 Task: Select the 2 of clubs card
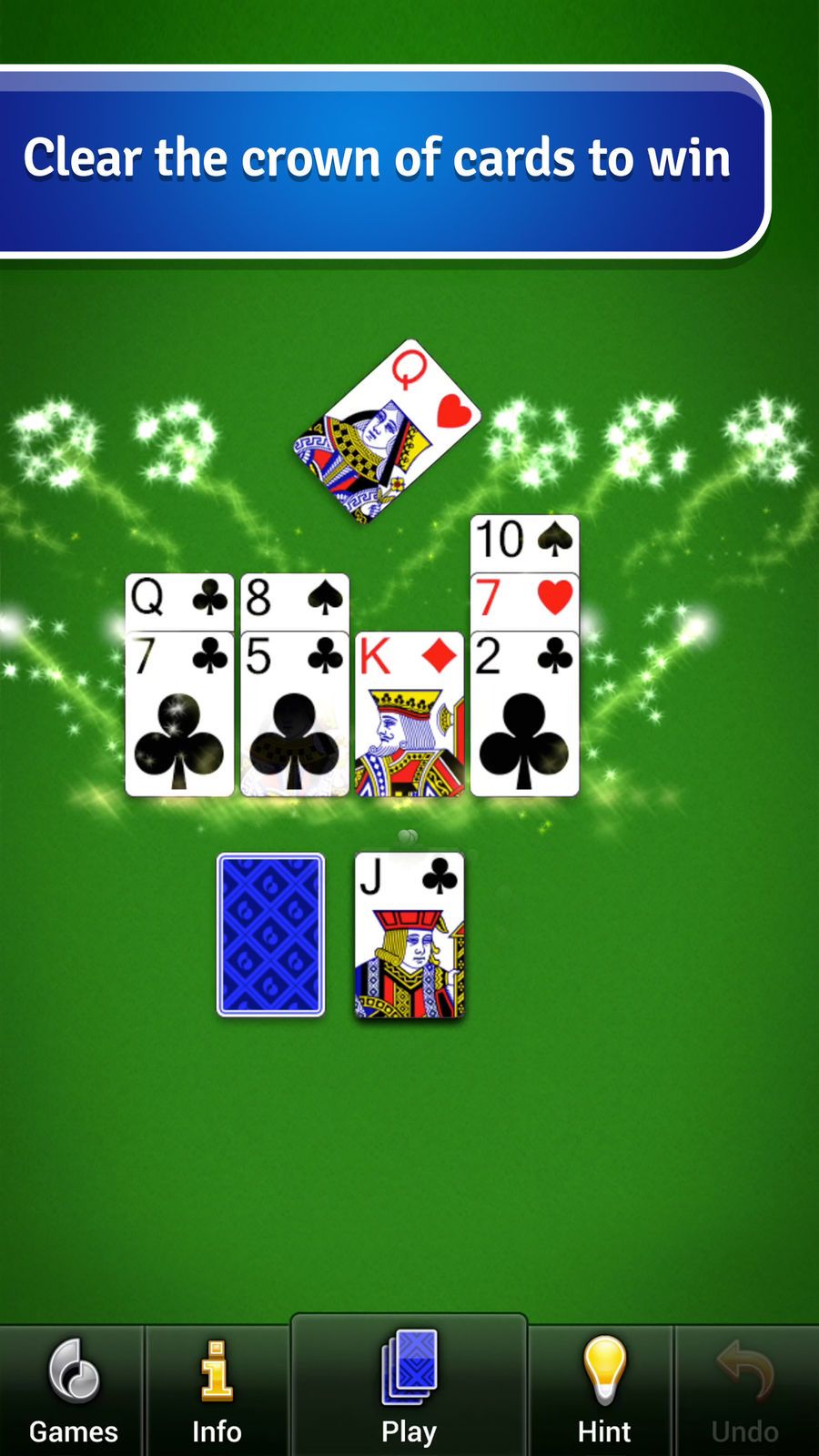(525, 714)
